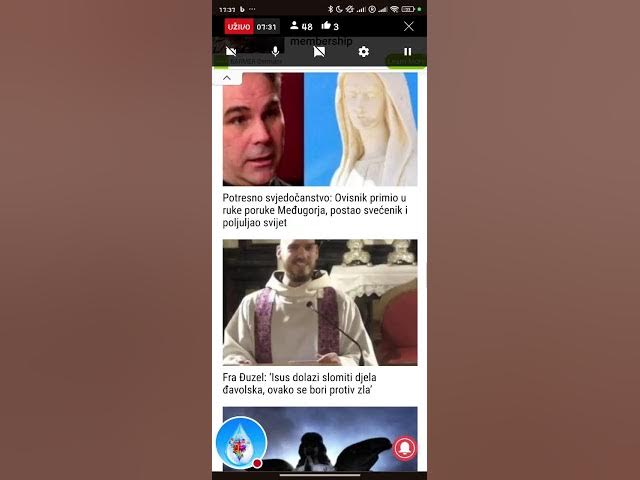The width and height of the screenshot is (640, 480).
Task: Toggle the live chat display
Action: point(319,51)
